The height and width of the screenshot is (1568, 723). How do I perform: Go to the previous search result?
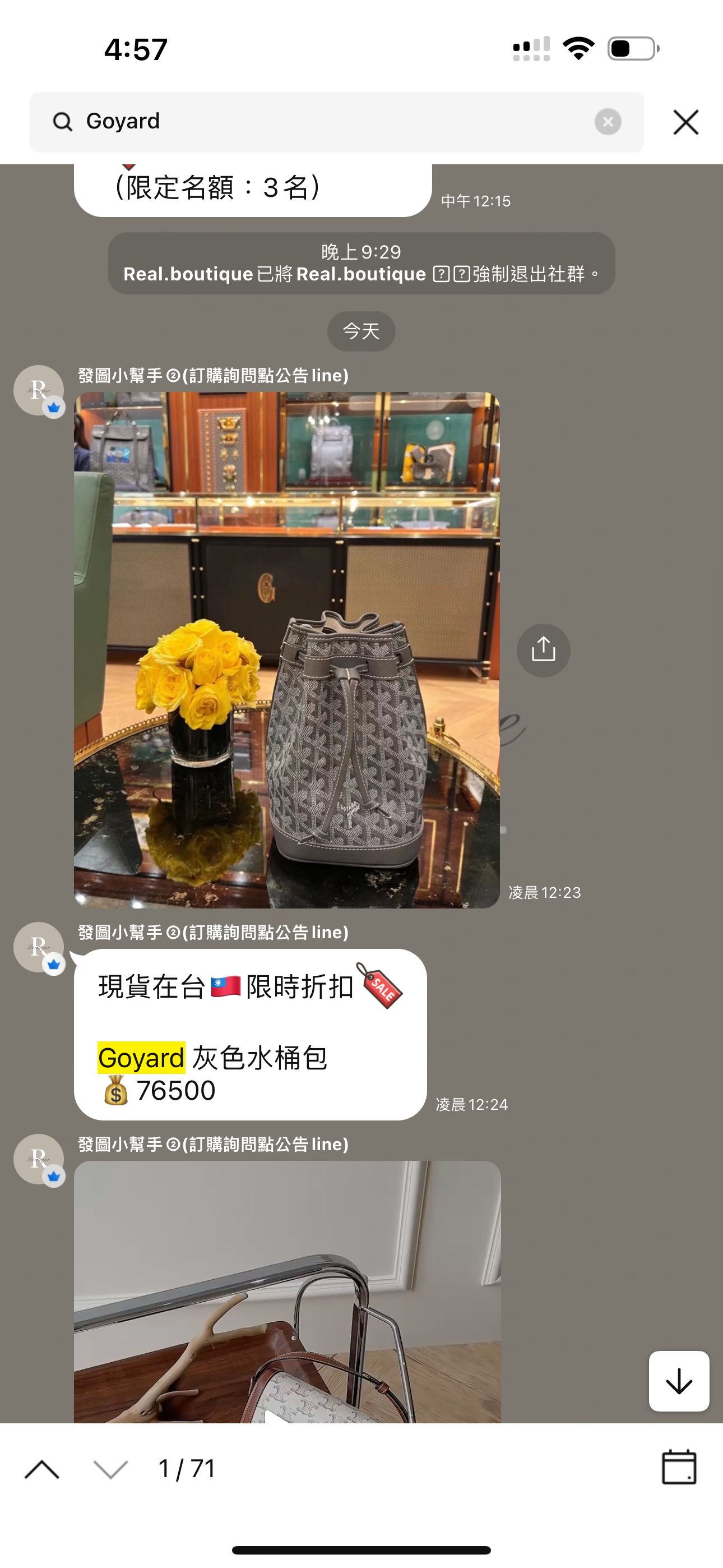pyautogui.click(x=42, y=1469)
